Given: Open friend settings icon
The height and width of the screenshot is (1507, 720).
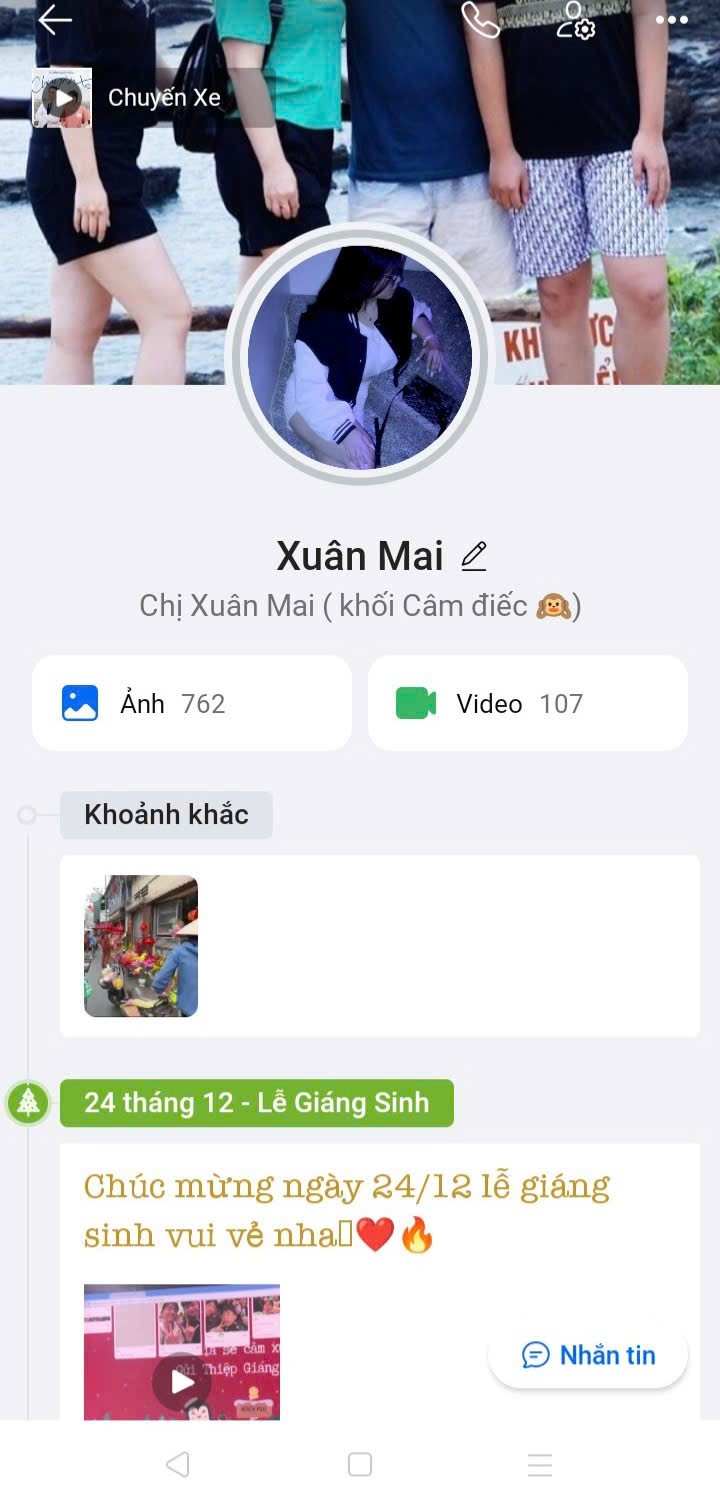Looking at the screenshot, I should point(575,20).
